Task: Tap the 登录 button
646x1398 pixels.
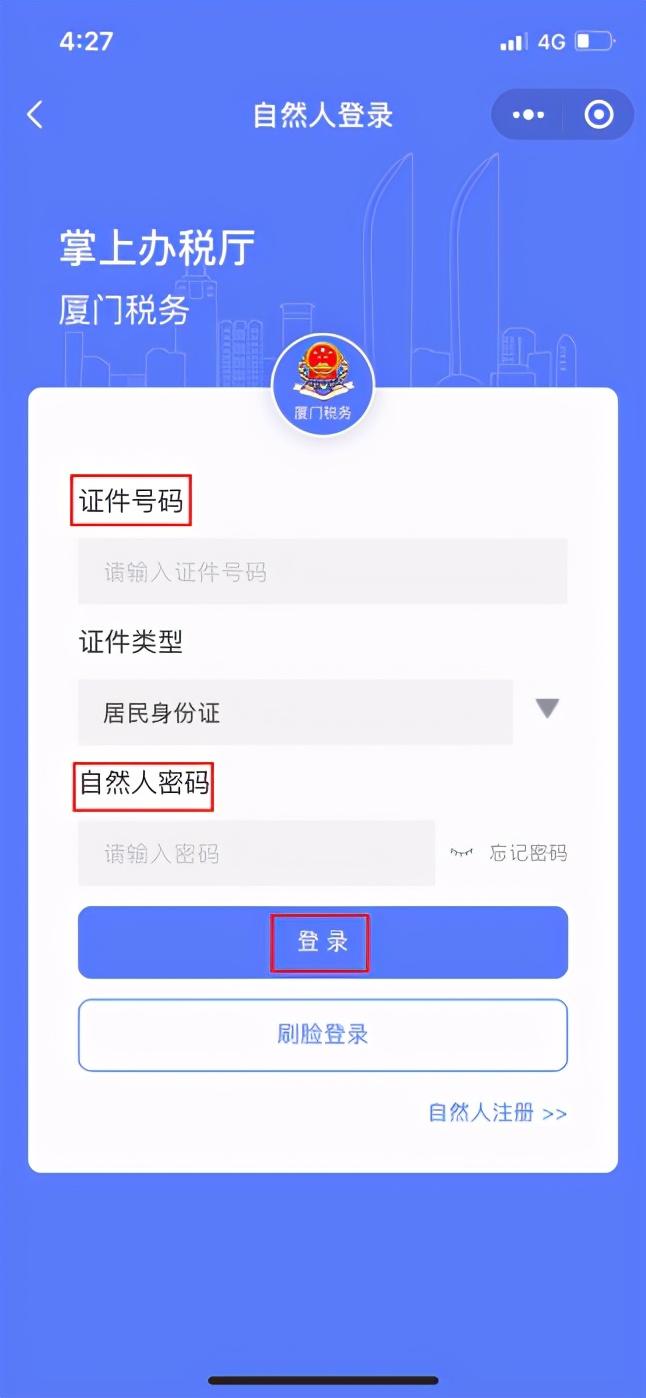Action: tap(322, 942)
